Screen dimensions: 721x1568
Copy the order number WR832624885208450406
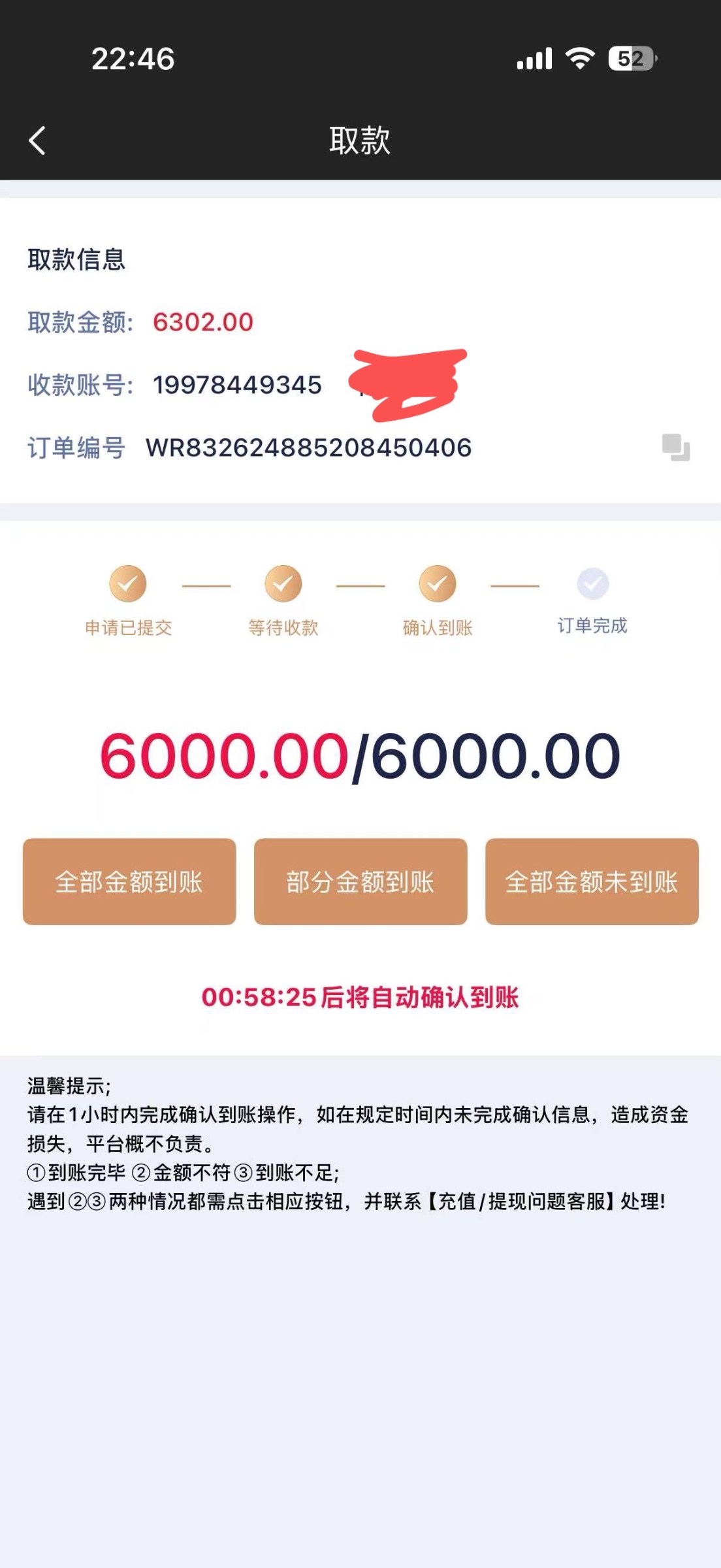675,448
